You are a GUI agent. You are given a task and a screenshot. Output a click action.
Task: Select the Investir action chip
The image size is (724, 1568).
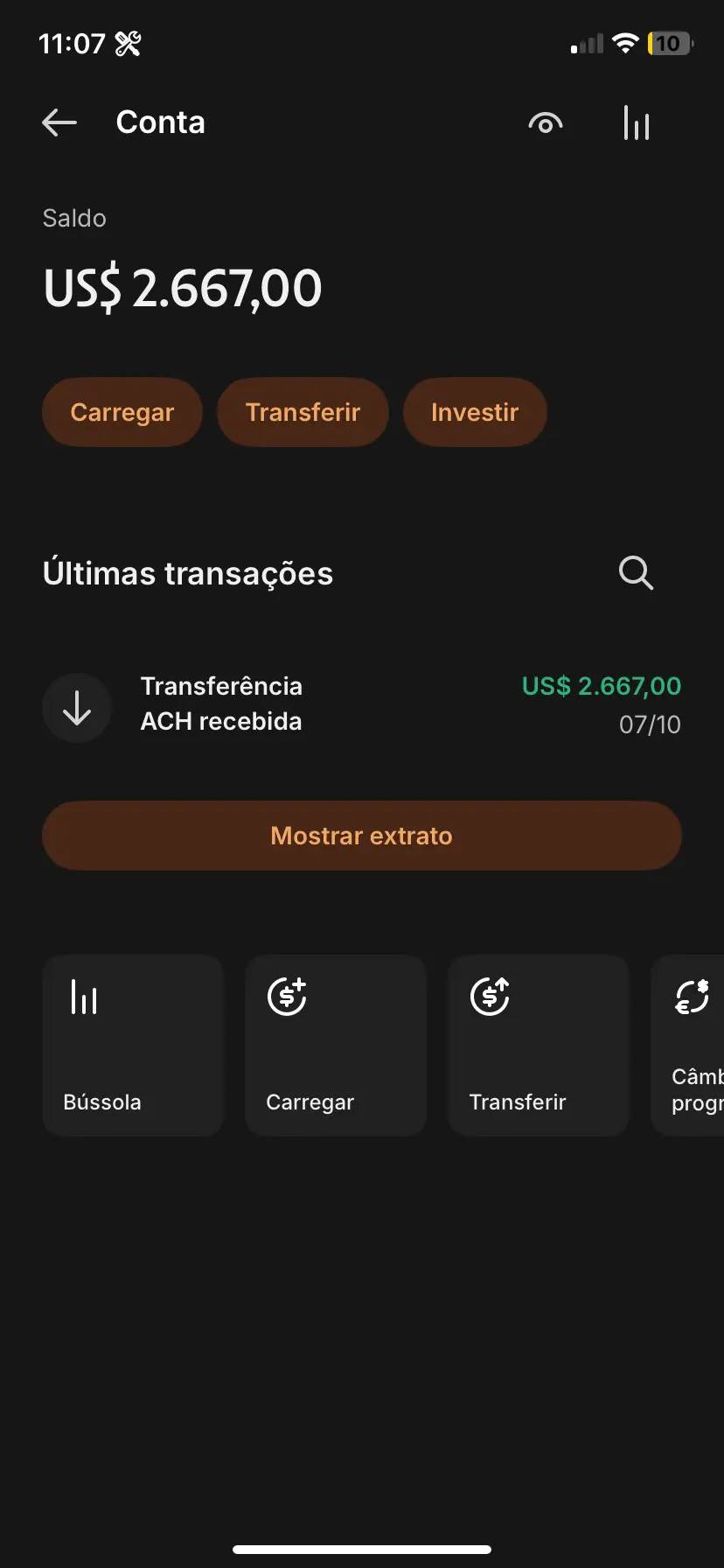pyautogui.click(x=475, y=411)
